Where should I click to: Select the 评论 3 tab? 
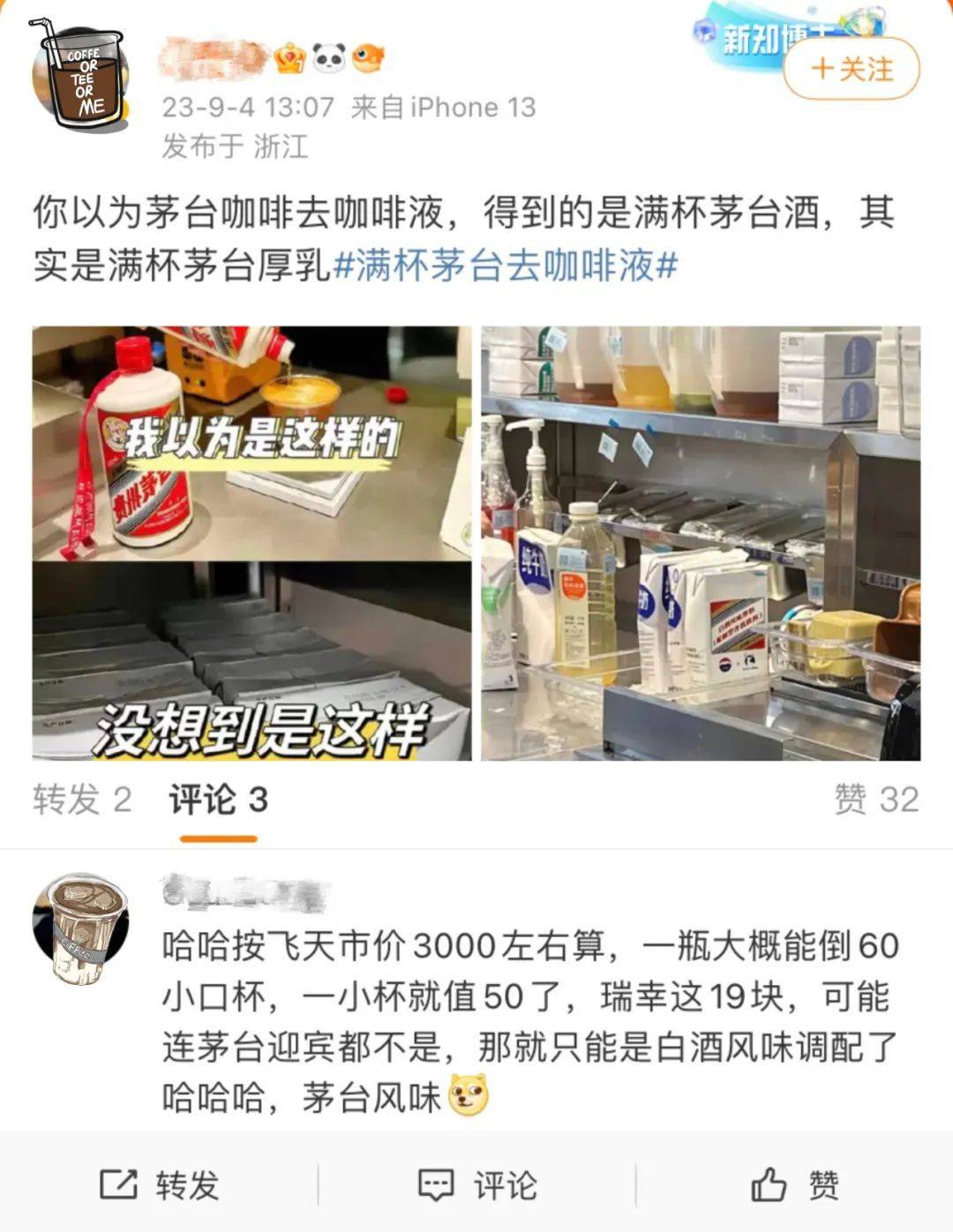point(218,800)
